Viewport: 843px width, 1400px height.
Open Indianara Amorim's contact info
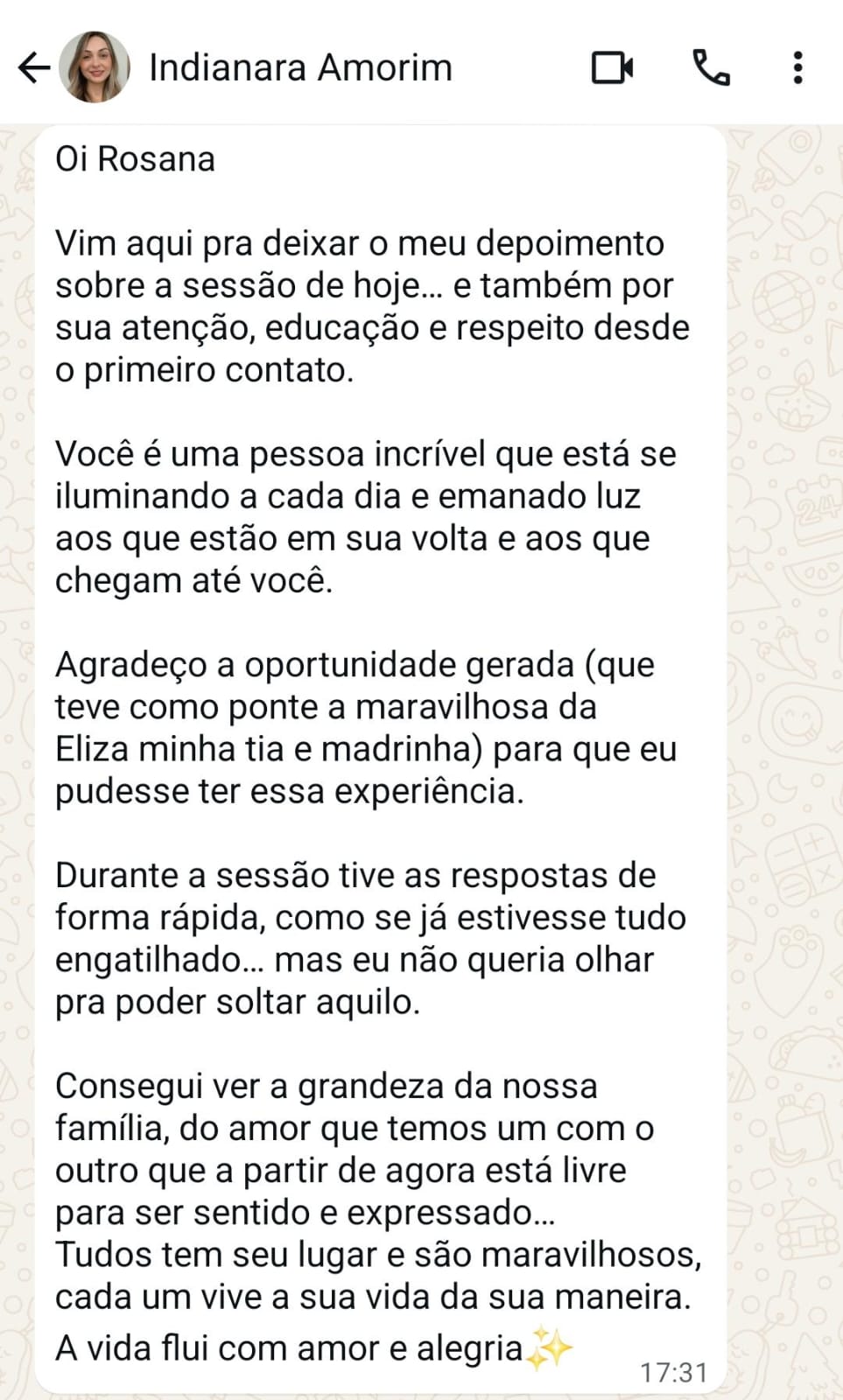(300, 67)
